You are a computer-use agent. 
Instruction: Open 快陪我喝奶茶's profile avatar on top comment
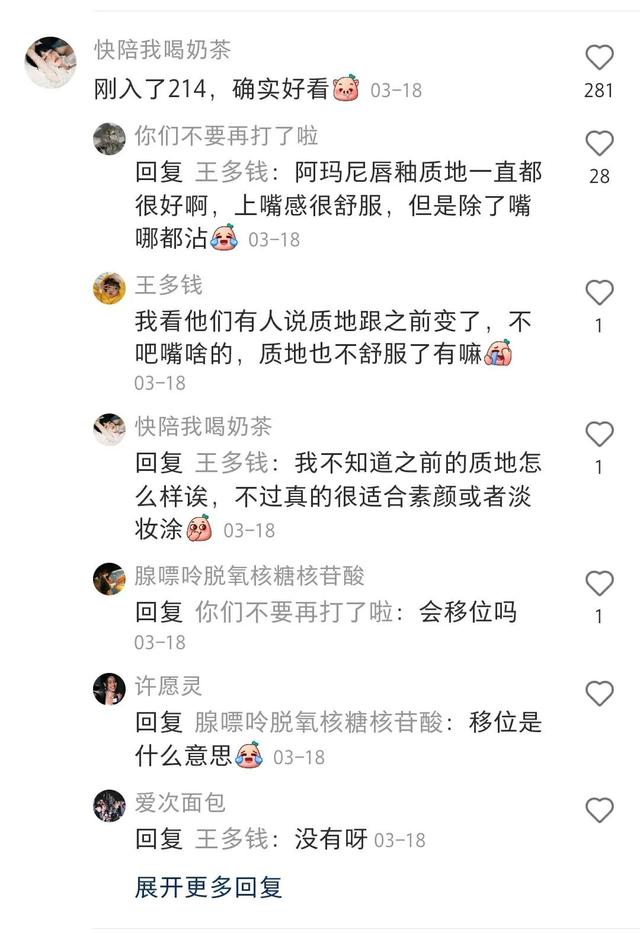(50, 62)
